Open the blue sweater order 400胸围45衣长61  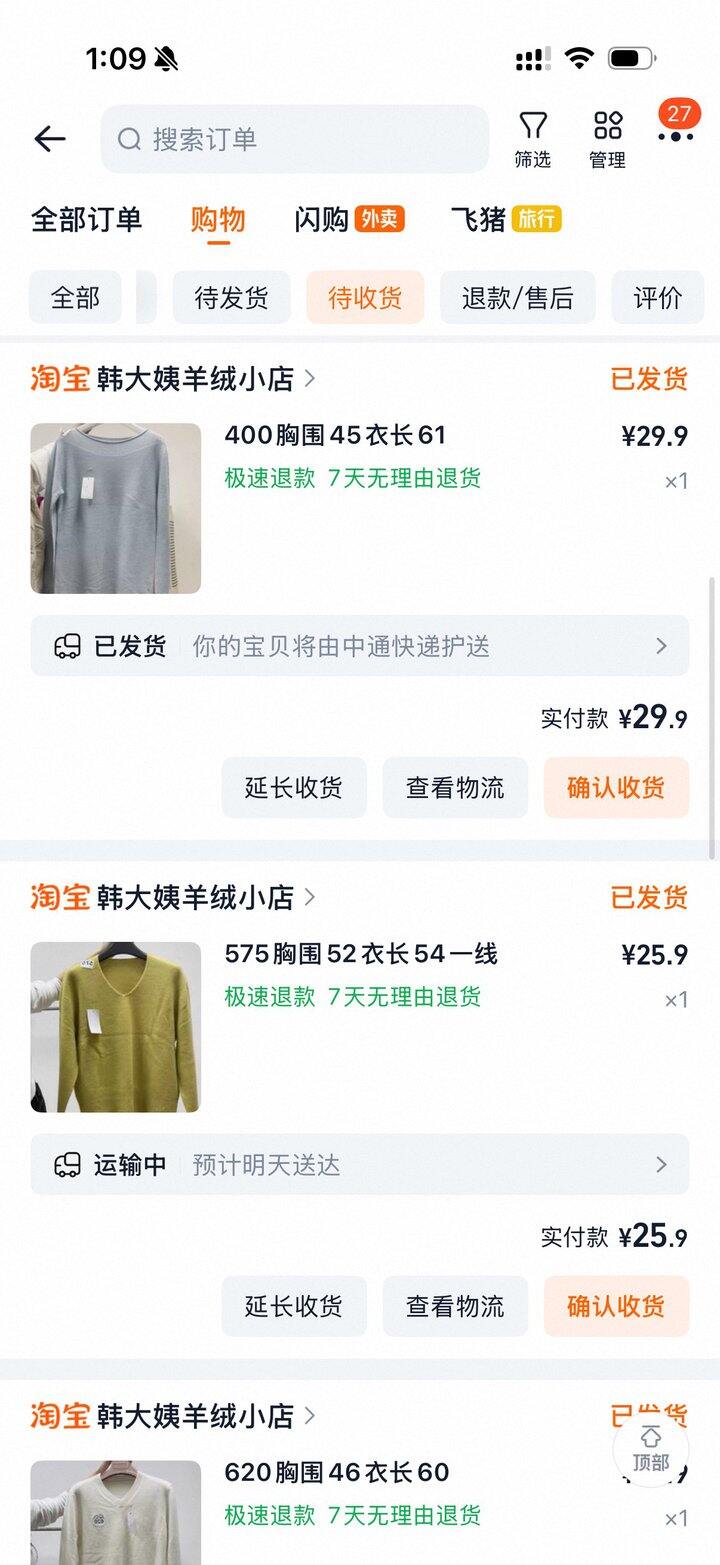click(x=335, y=436)
